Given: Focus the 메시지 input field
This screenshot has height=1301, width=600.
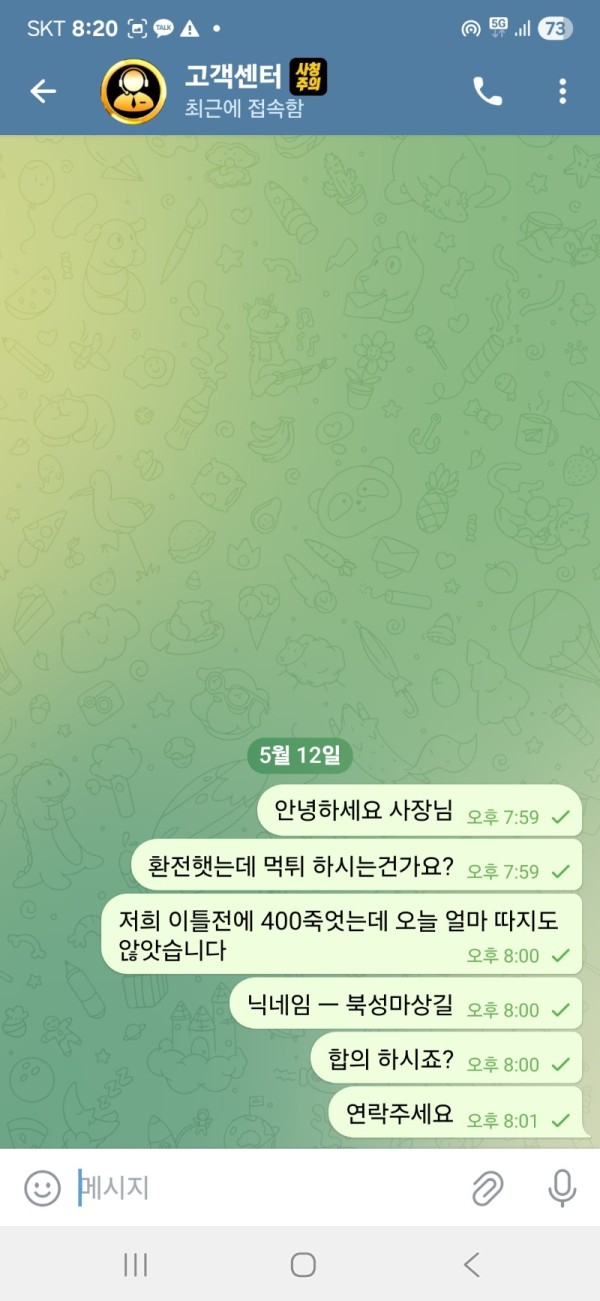Looking at the screenshot, I should click(260, 1188).
